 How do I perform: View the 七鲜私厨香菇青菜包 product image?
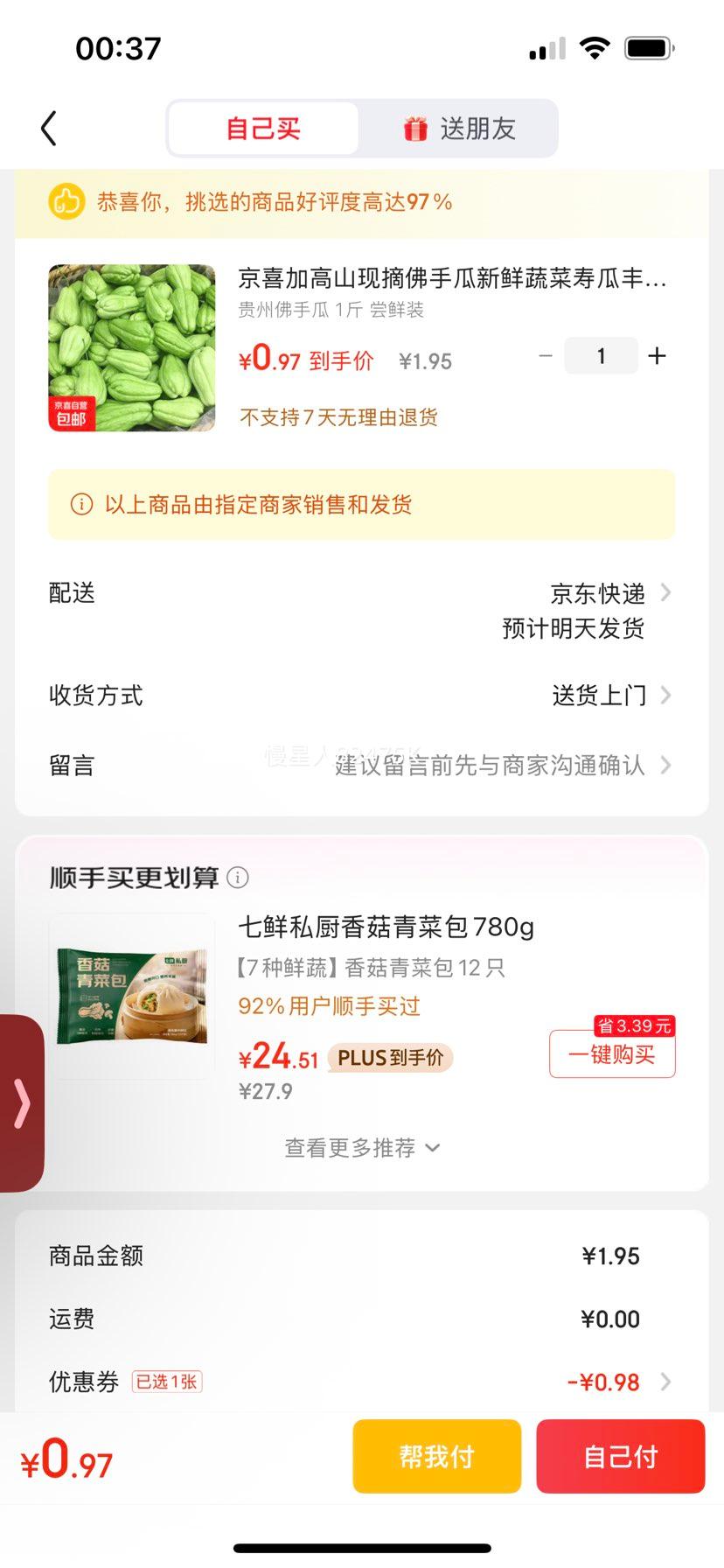[x=132, y=996]
